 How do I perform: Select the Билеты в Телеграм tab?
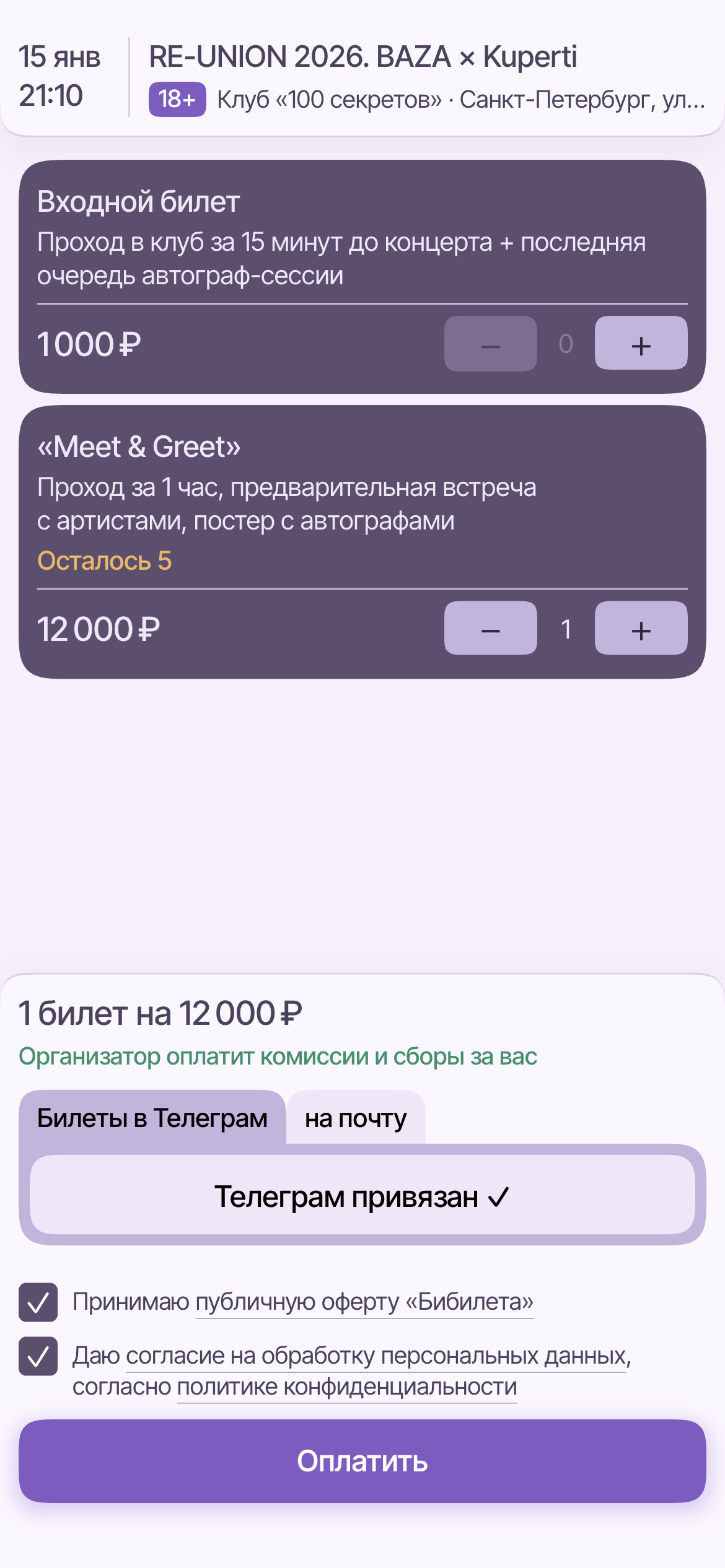(x=152, y=1118)
